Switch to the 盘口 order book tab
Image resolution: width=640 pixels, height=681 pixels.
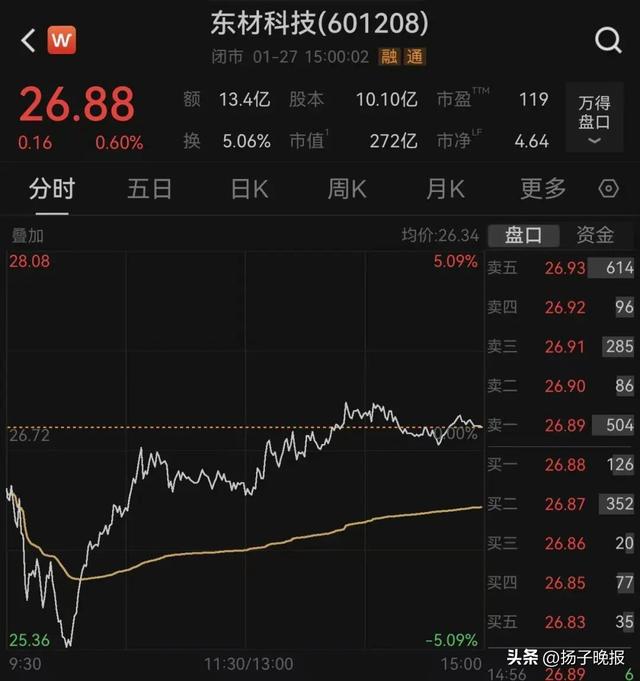click(524, 235)
